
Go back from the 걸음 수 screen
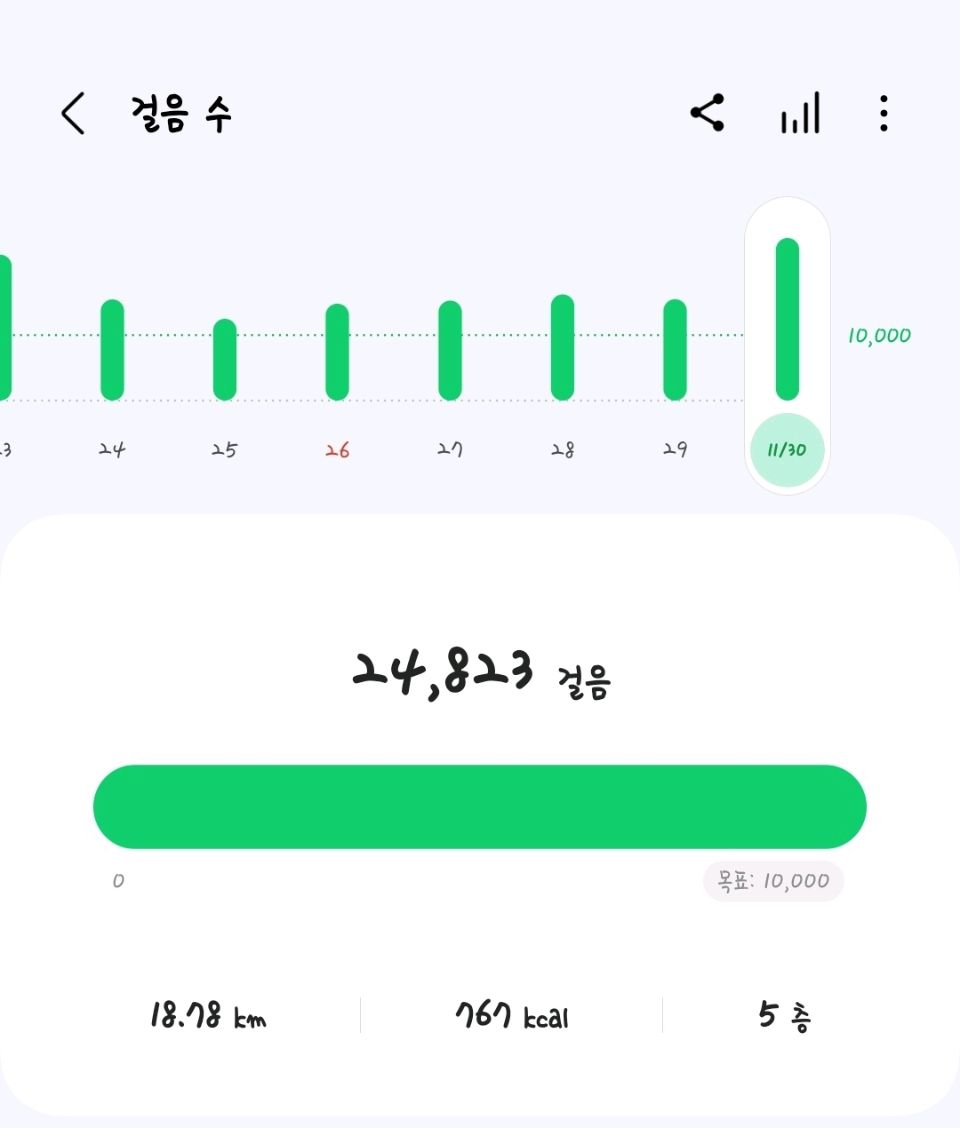click(x=73, y=114)
